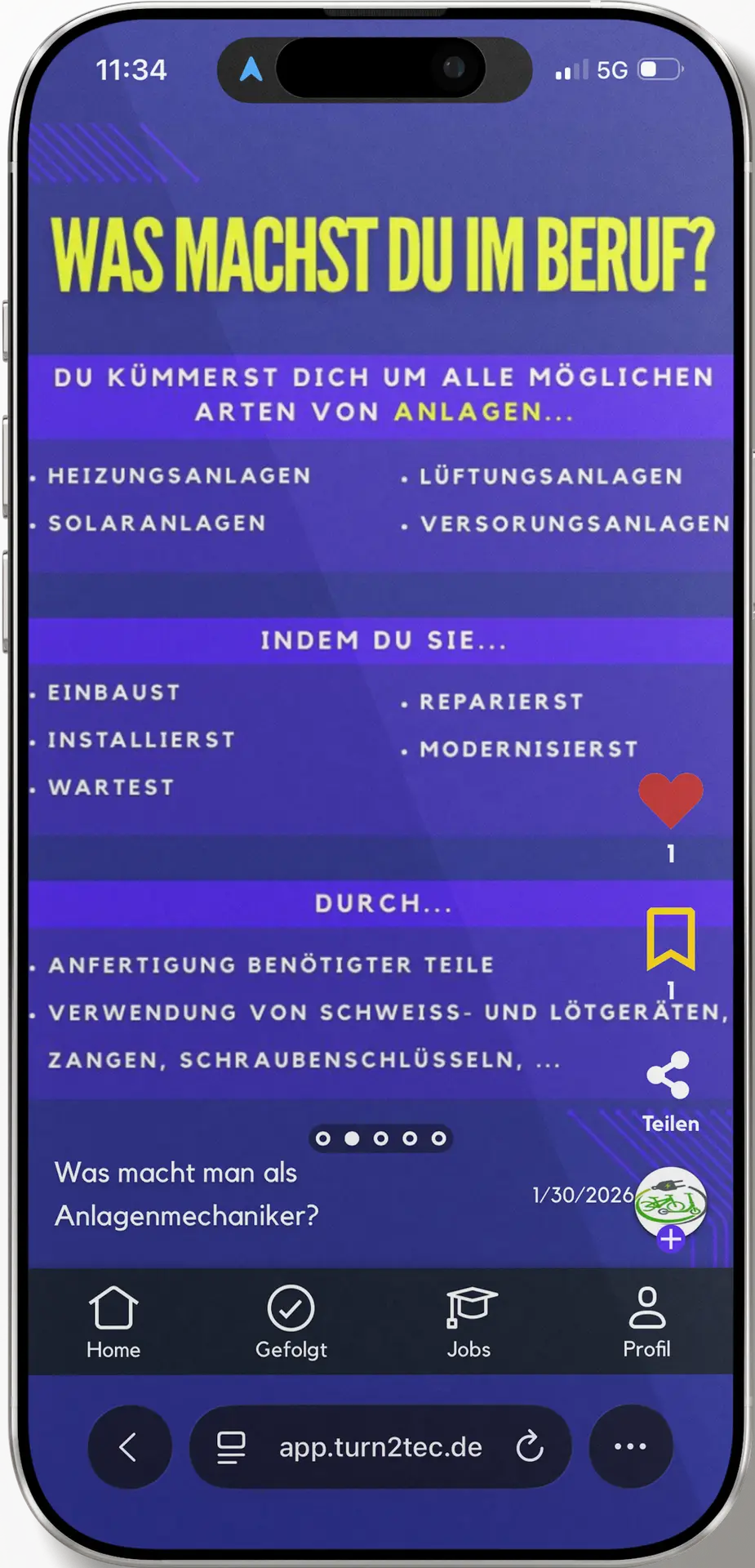Reload the app.turn2tec.de page
Image resolution: width=755 pixels, height=1568 pixels.
click(x=530, y=1447)
